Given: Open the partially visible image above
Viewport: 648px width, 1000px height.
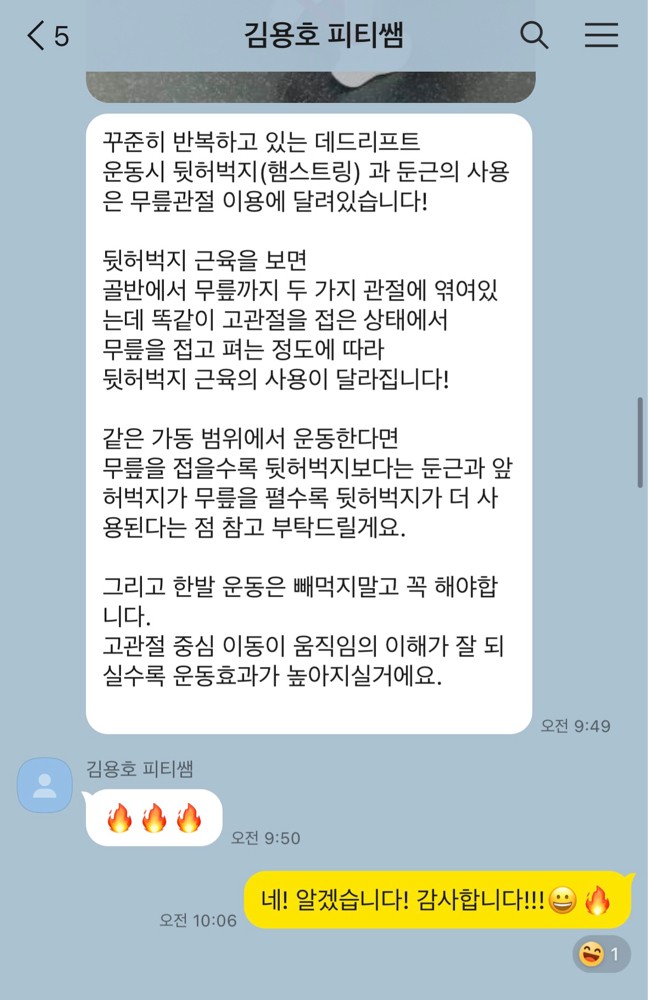Looking at the screenshot, I should pos(310,86).
